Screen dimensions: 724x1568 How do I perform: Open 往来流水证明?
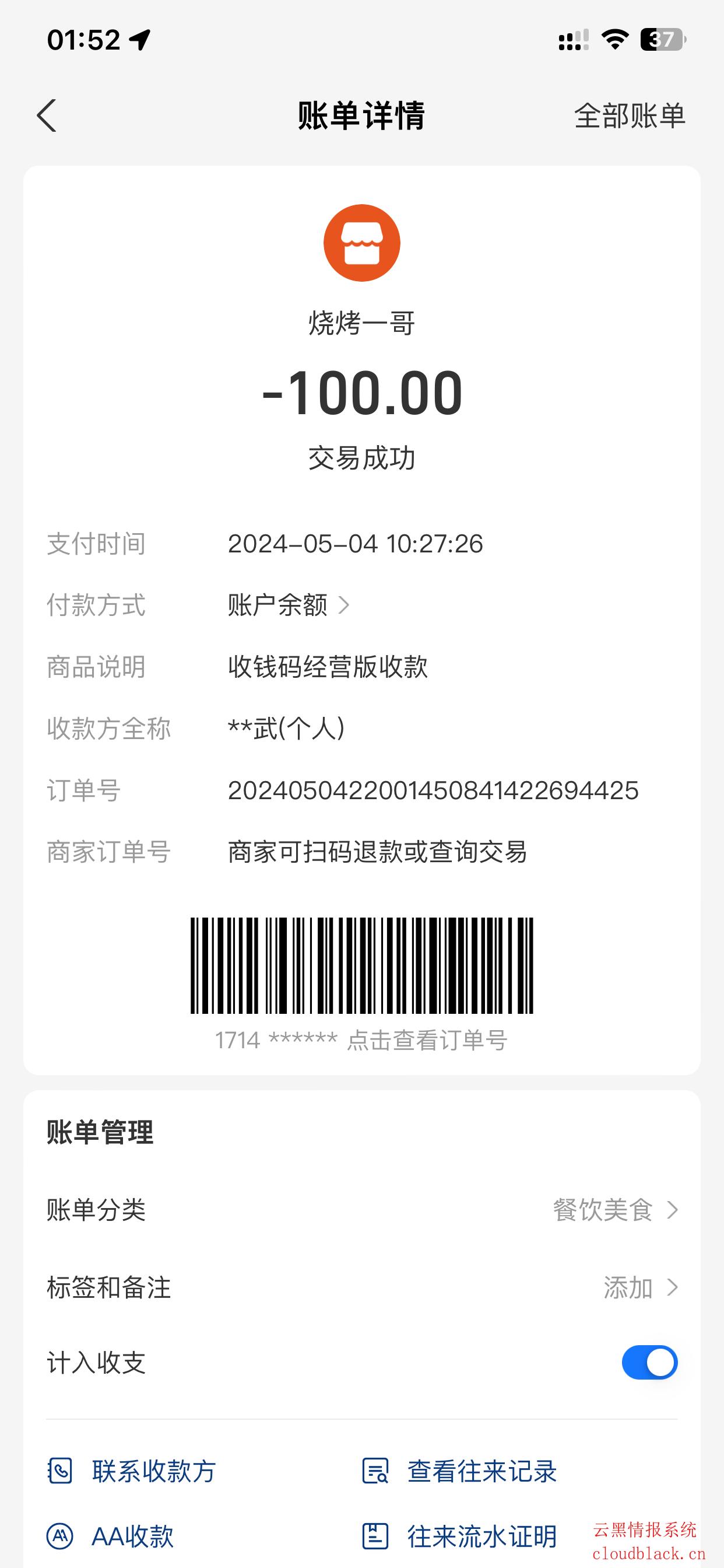click(x=459, y=1536)
